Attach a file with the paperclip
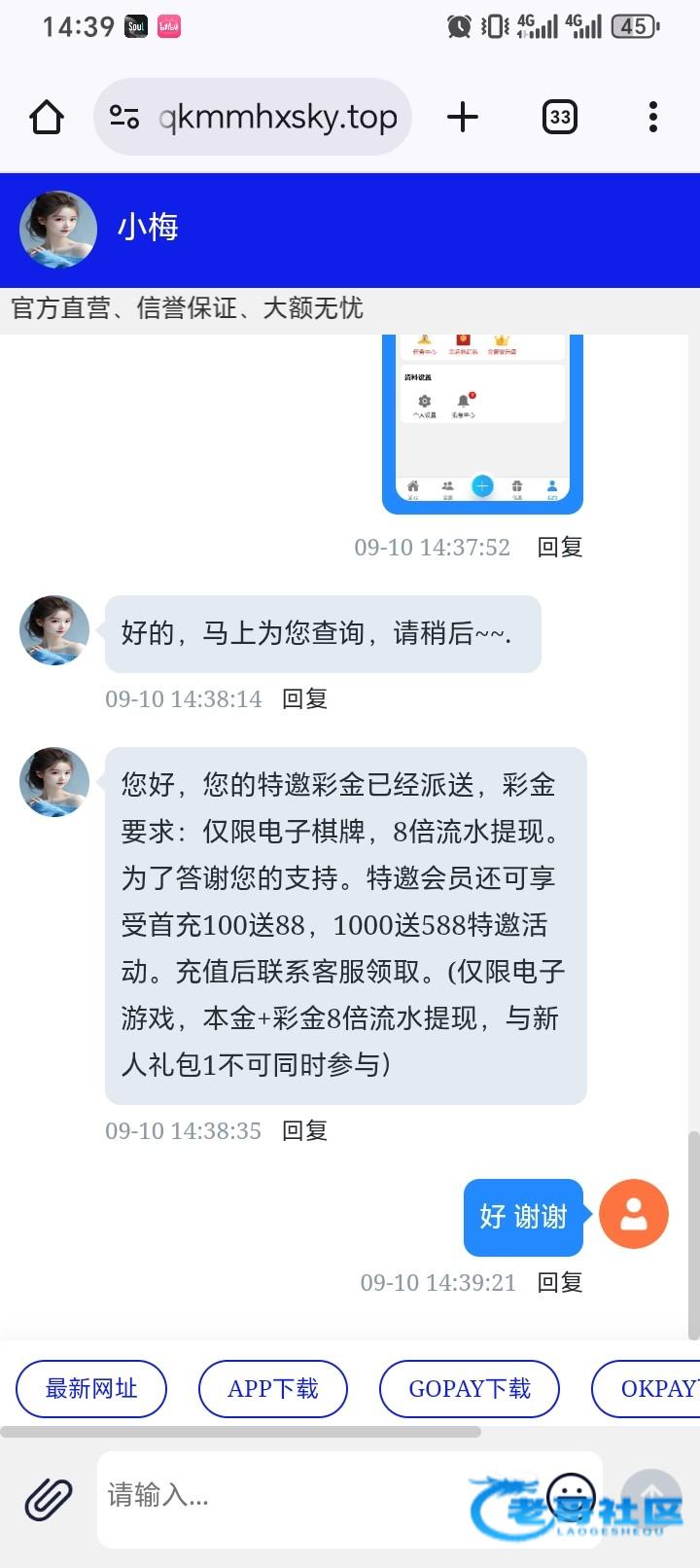 tap(49, 1499)
